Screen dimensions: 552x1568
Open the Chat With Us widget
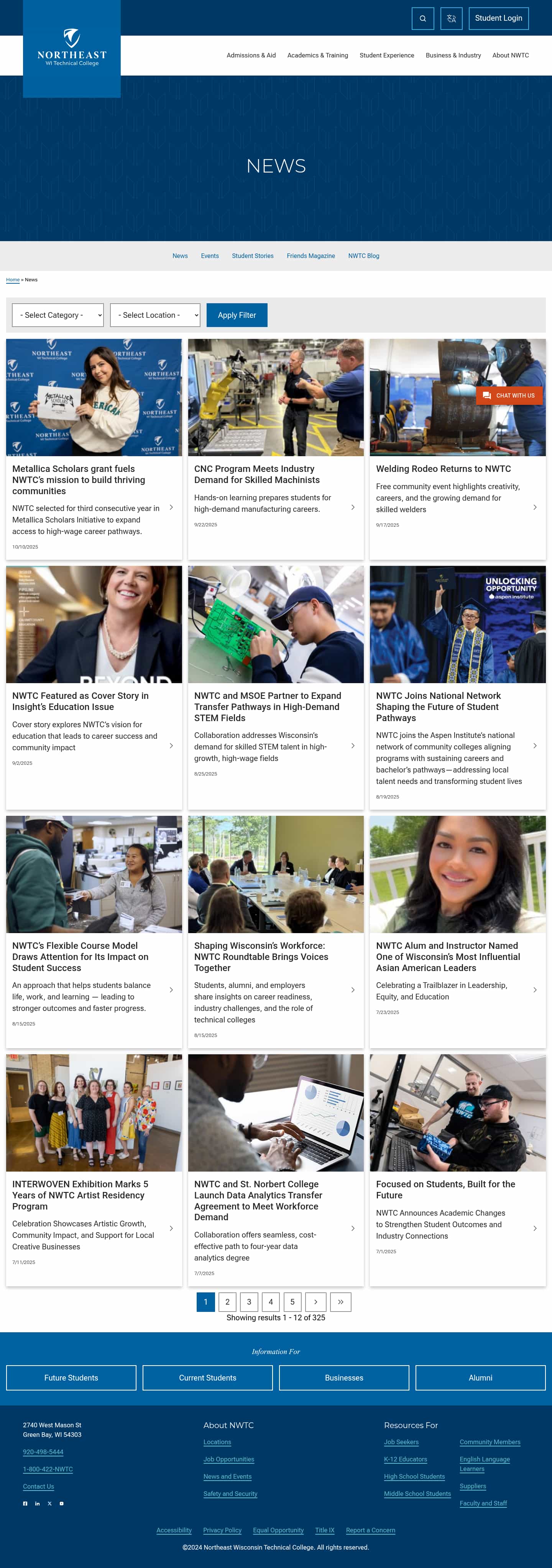(509, 396)
